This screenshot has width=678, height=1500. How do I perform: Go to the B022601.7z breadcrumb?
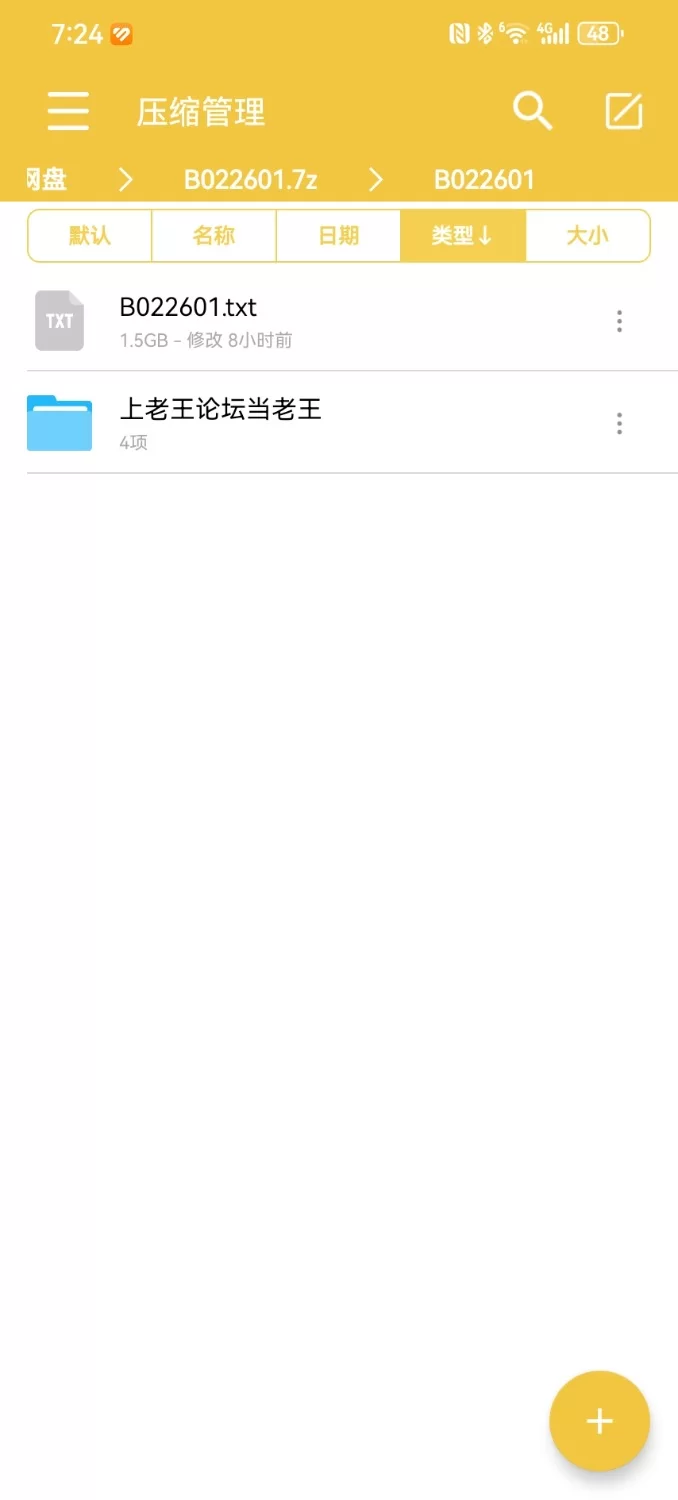[x=250, y=180]
